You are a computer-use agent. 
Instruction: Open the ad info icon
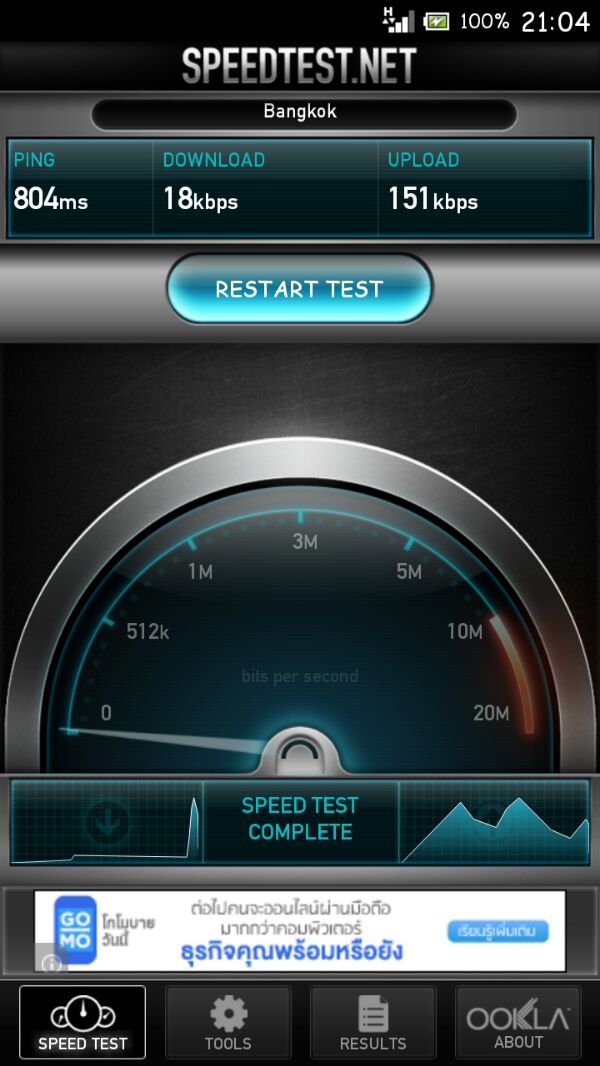click(51, 964)
